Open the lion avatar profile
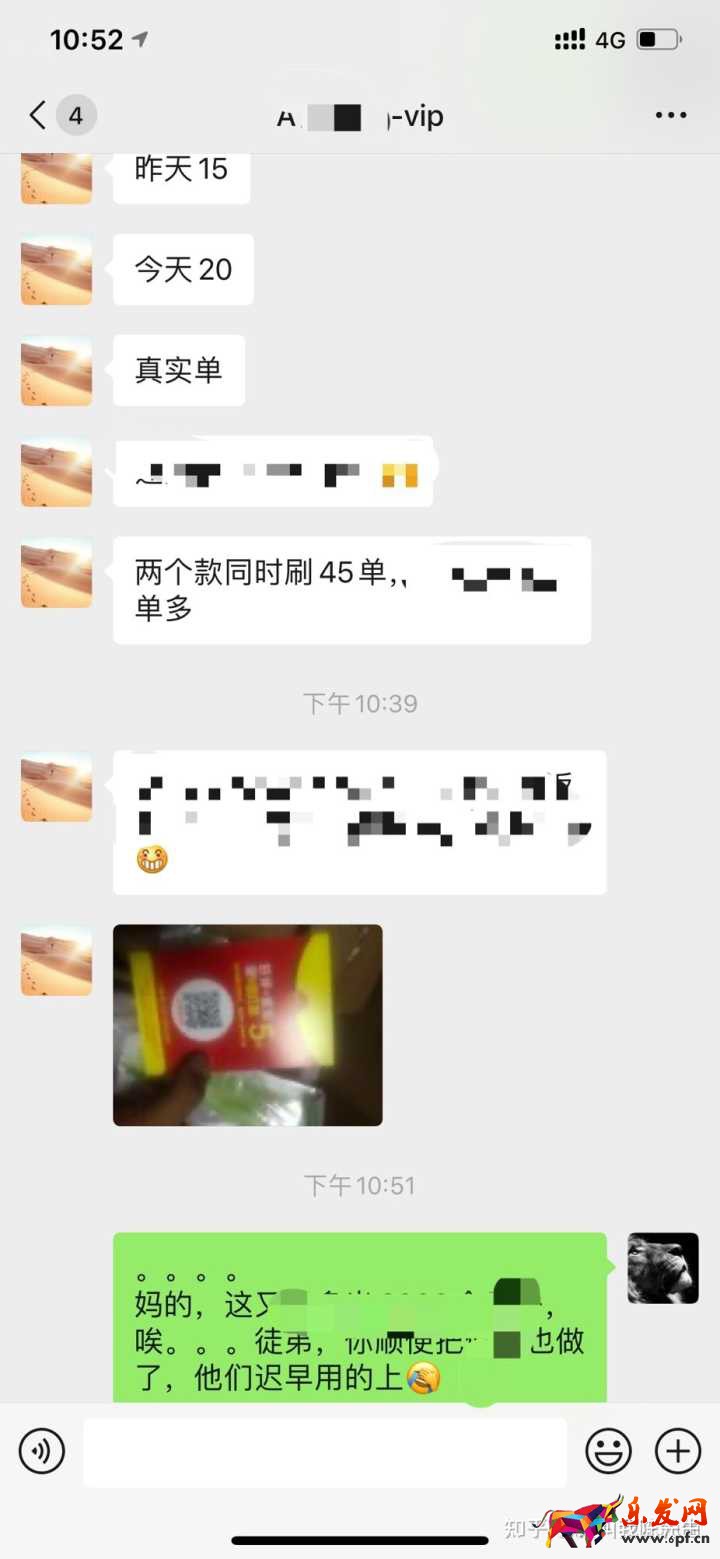720x1559 pixels. coord(663,1268)
